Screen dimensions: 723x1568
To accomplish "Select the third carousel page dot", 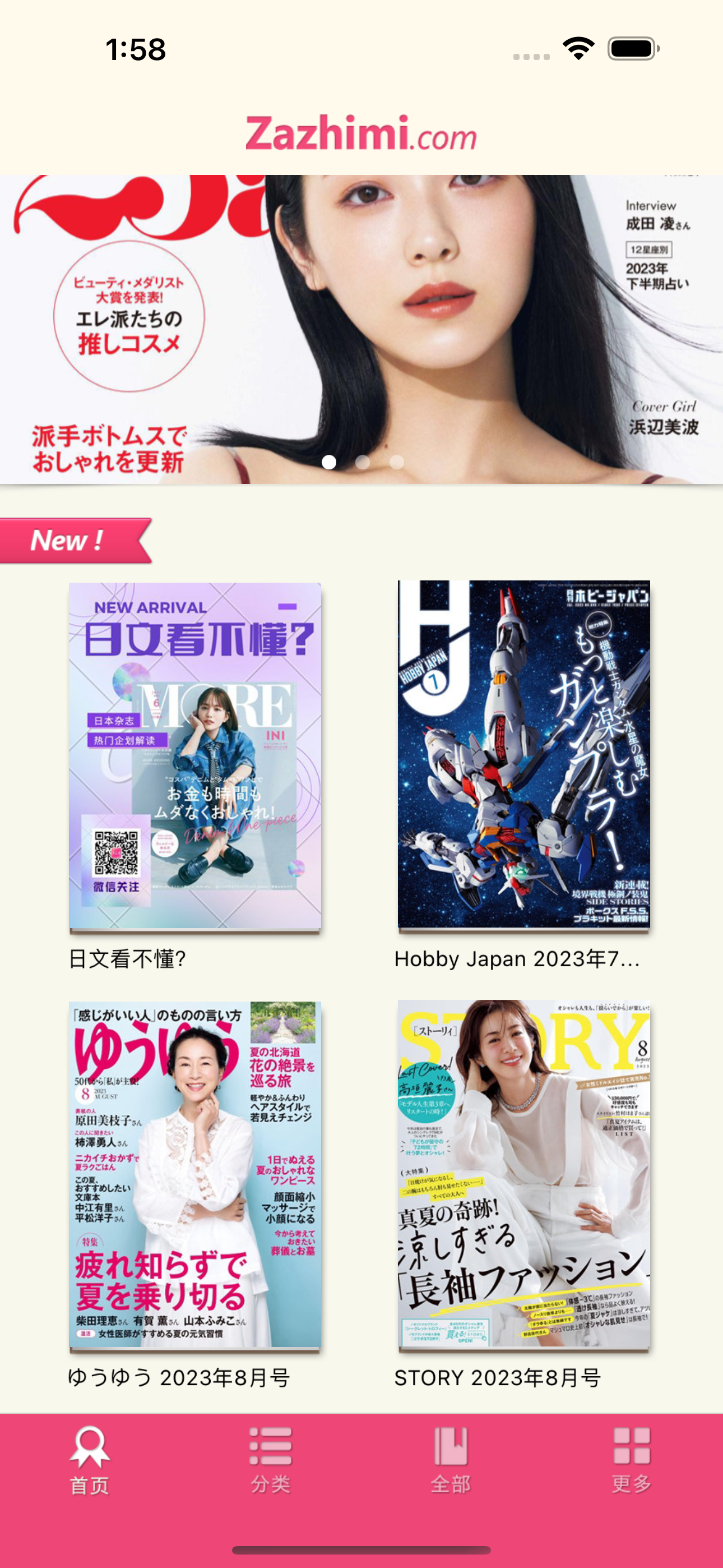I will coord(396,463).
